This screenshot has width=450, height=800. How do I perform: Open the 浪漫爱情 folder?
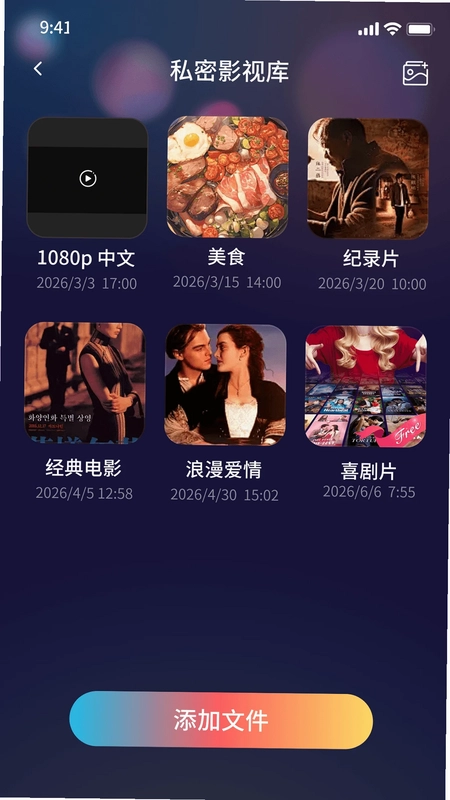coord(225,385)
